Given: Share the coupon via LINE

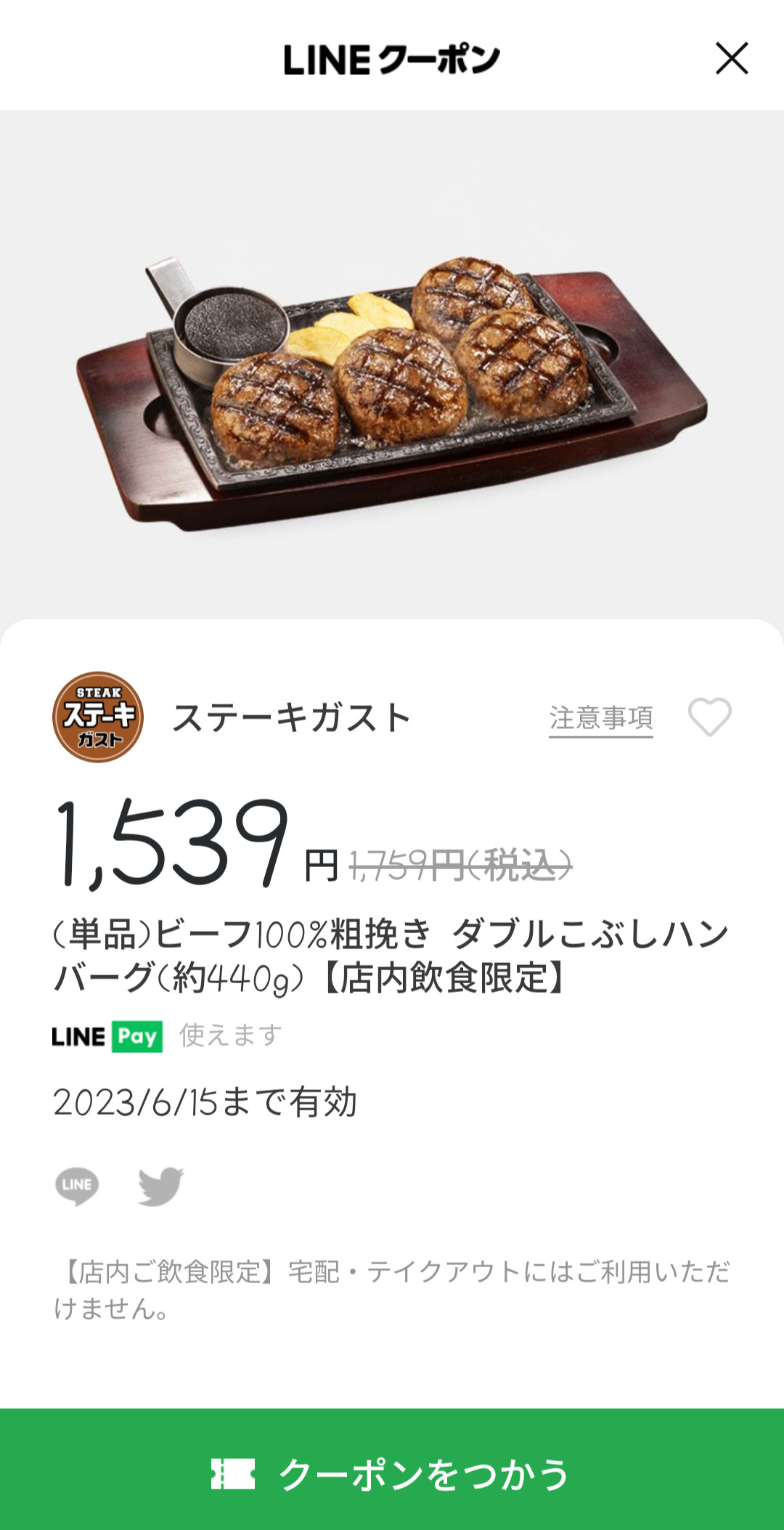Looking at the screenshot, I should click(77, 1187).
